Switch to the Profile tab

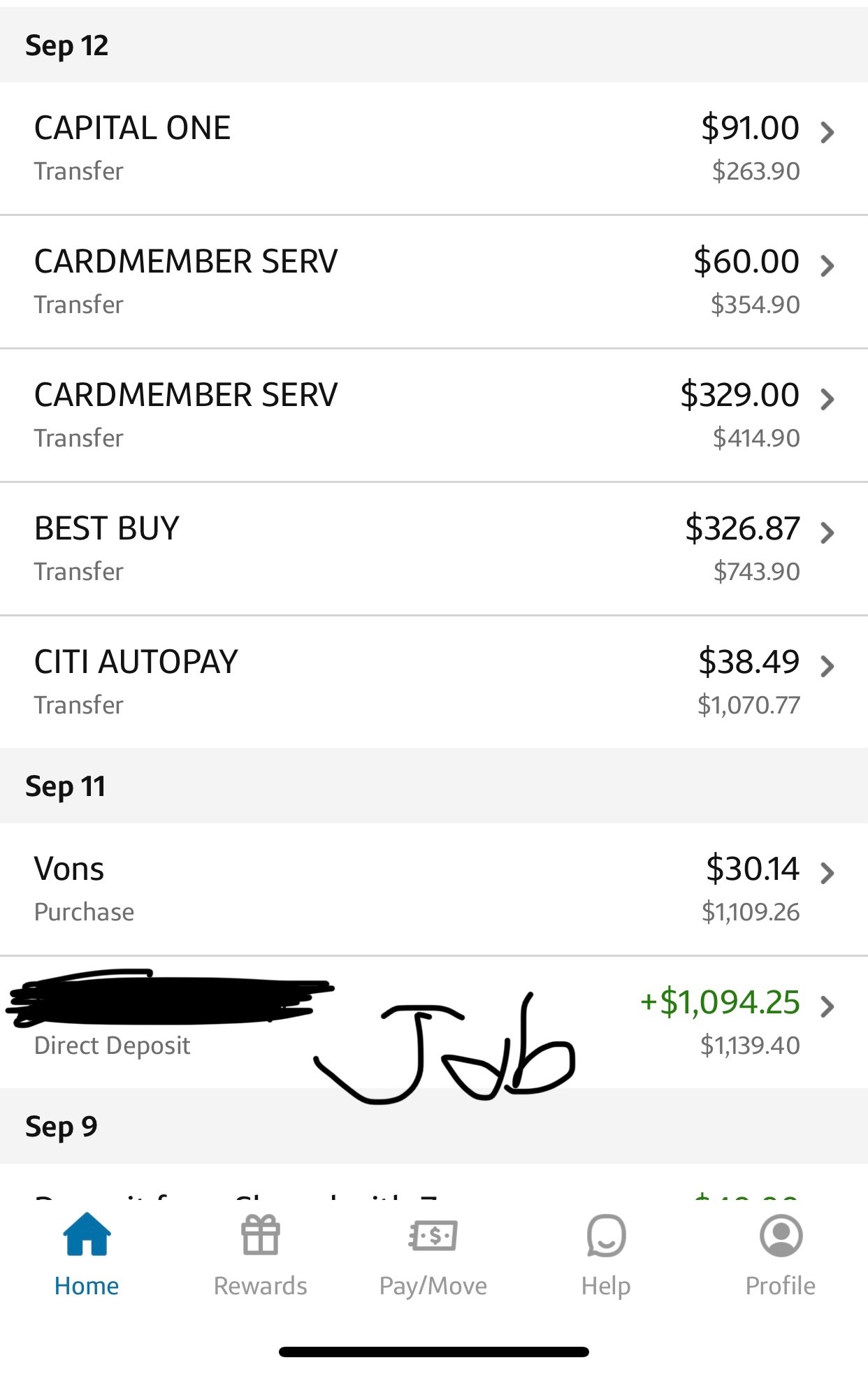pyautogui.click(x=780, y=1255)
